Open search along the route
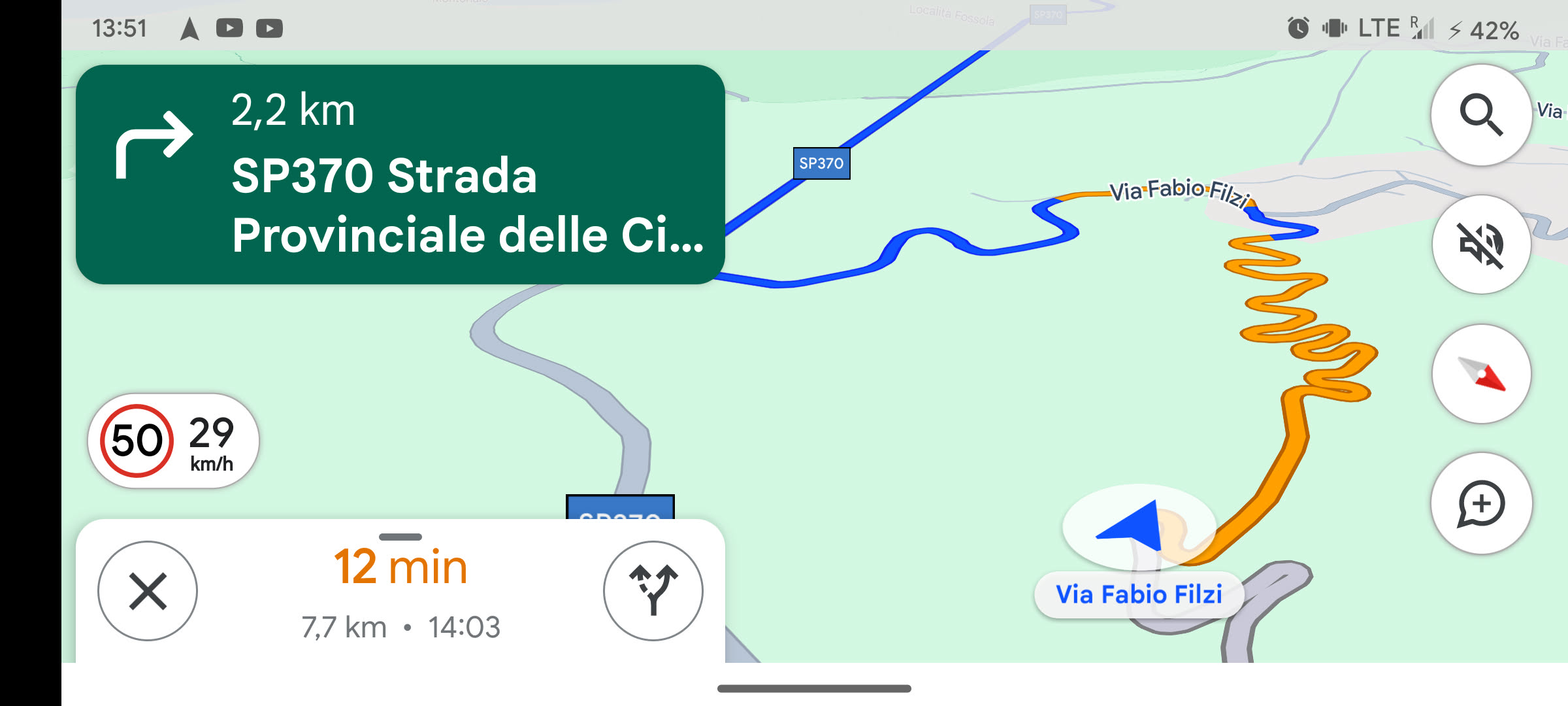Screen dimensions: 1568x706 point(1481,115)
